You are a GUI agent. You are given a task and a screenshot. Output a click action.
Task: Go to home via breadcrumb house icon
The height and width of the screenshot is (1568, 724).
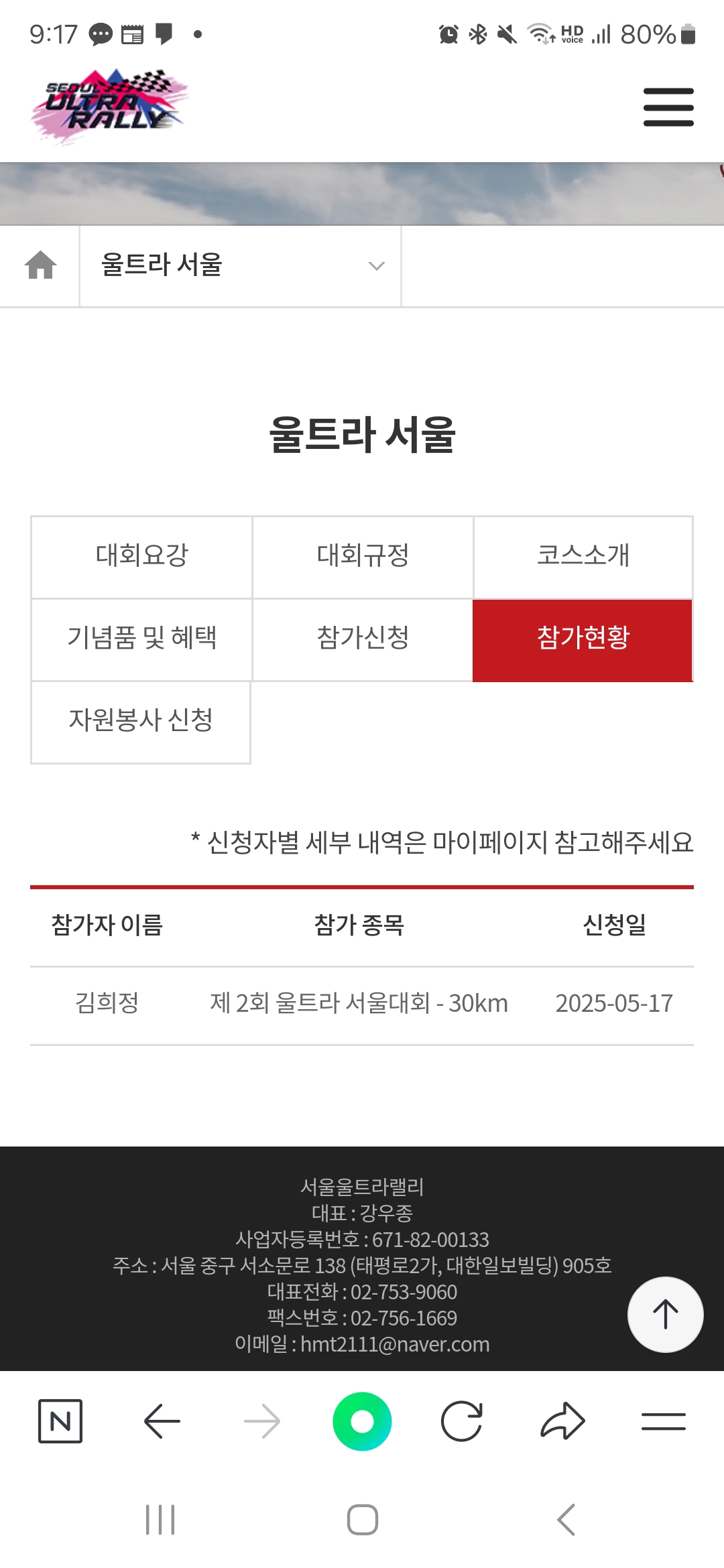[x=40, y=265]
